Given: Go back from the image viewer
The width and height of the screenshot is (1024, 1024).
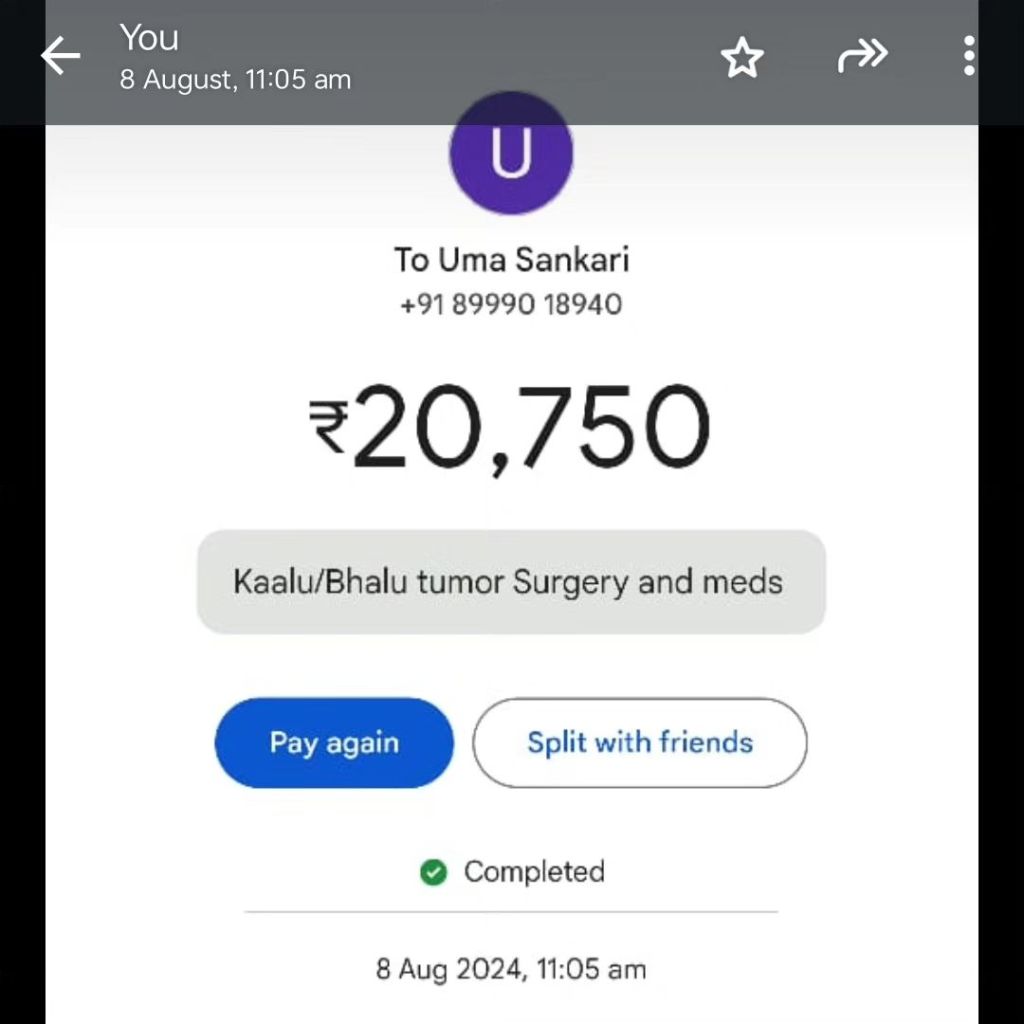Looking at the screenshot, I should click(61, 57).
